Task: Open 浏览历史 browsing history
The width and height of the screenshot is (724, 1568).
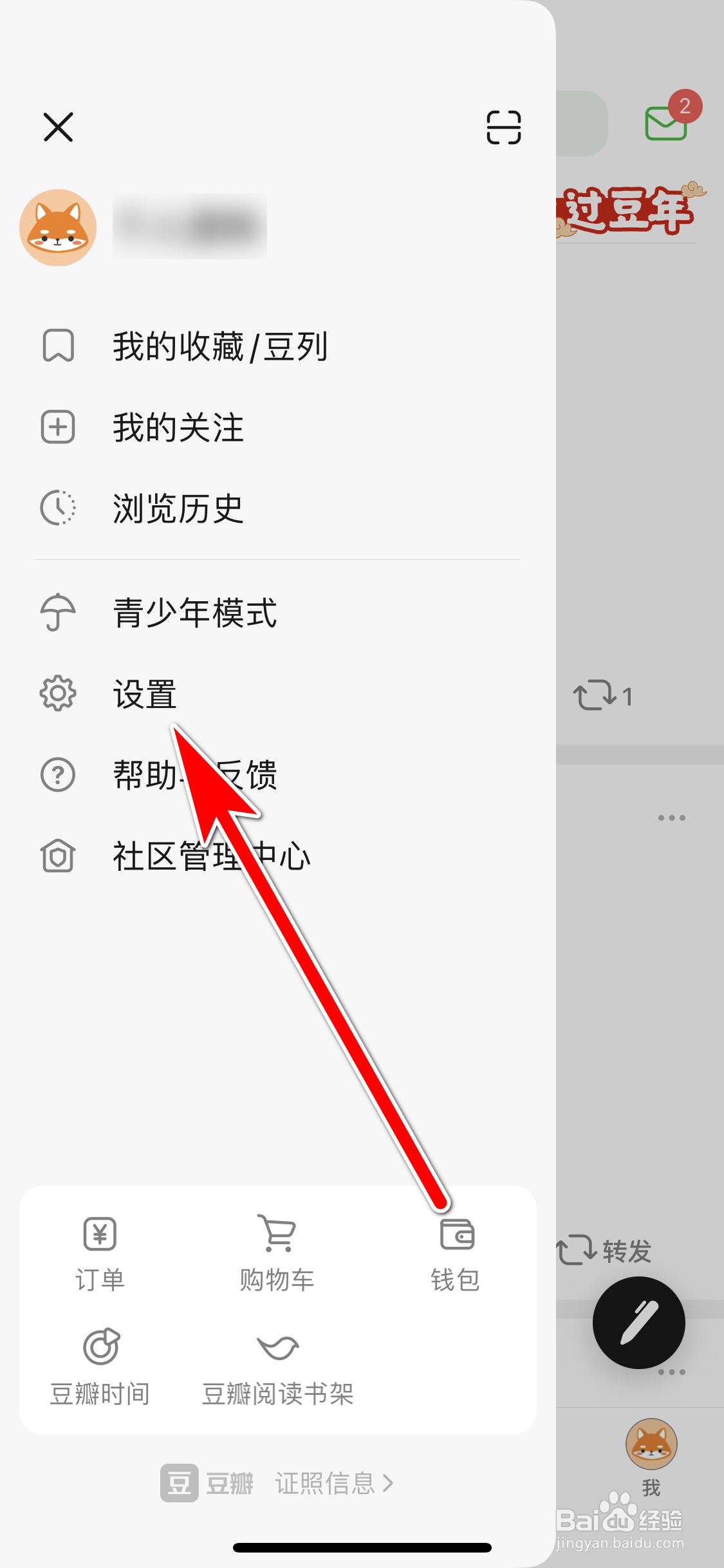Action: click(177, 508)
